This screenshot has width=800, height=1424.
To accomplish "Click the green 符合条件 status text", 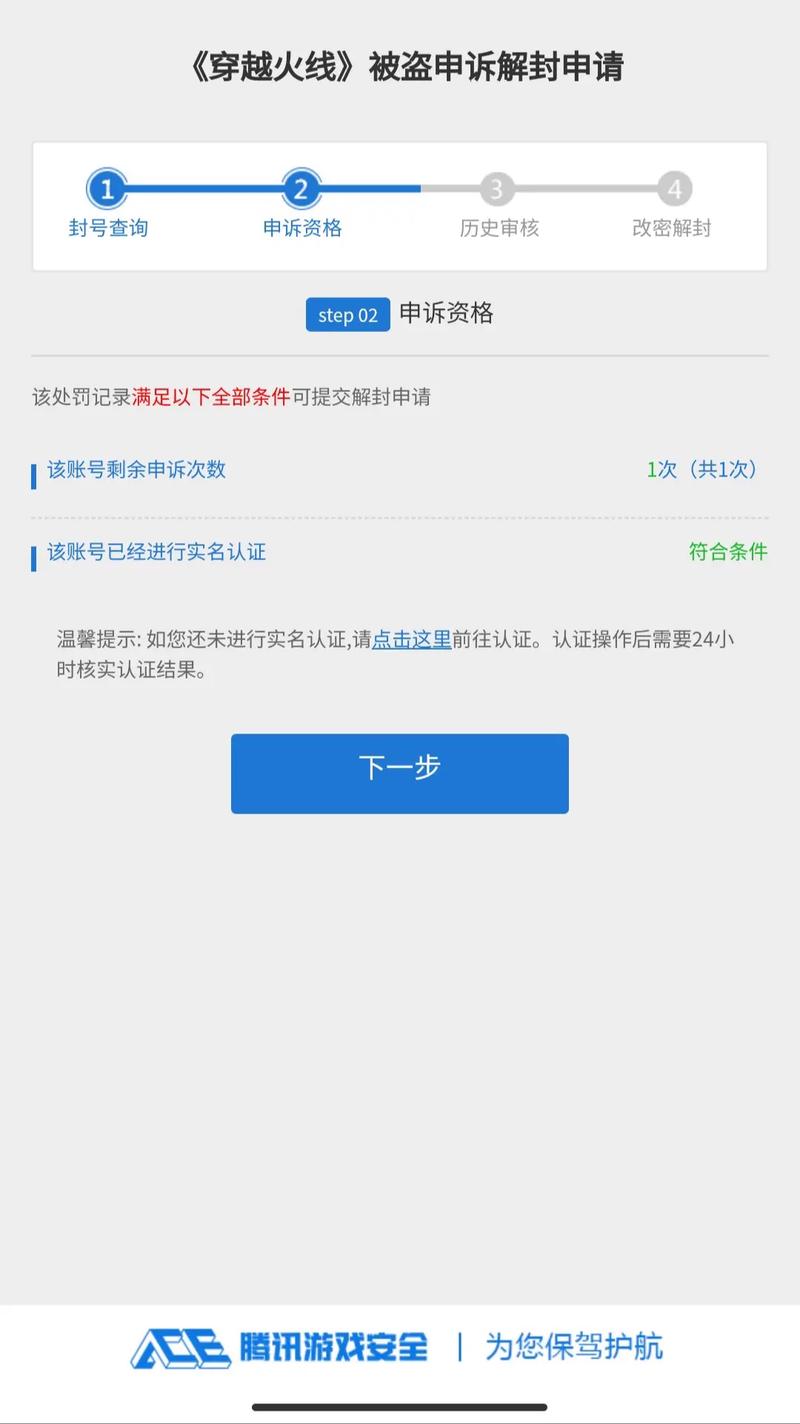I will 727,551.
